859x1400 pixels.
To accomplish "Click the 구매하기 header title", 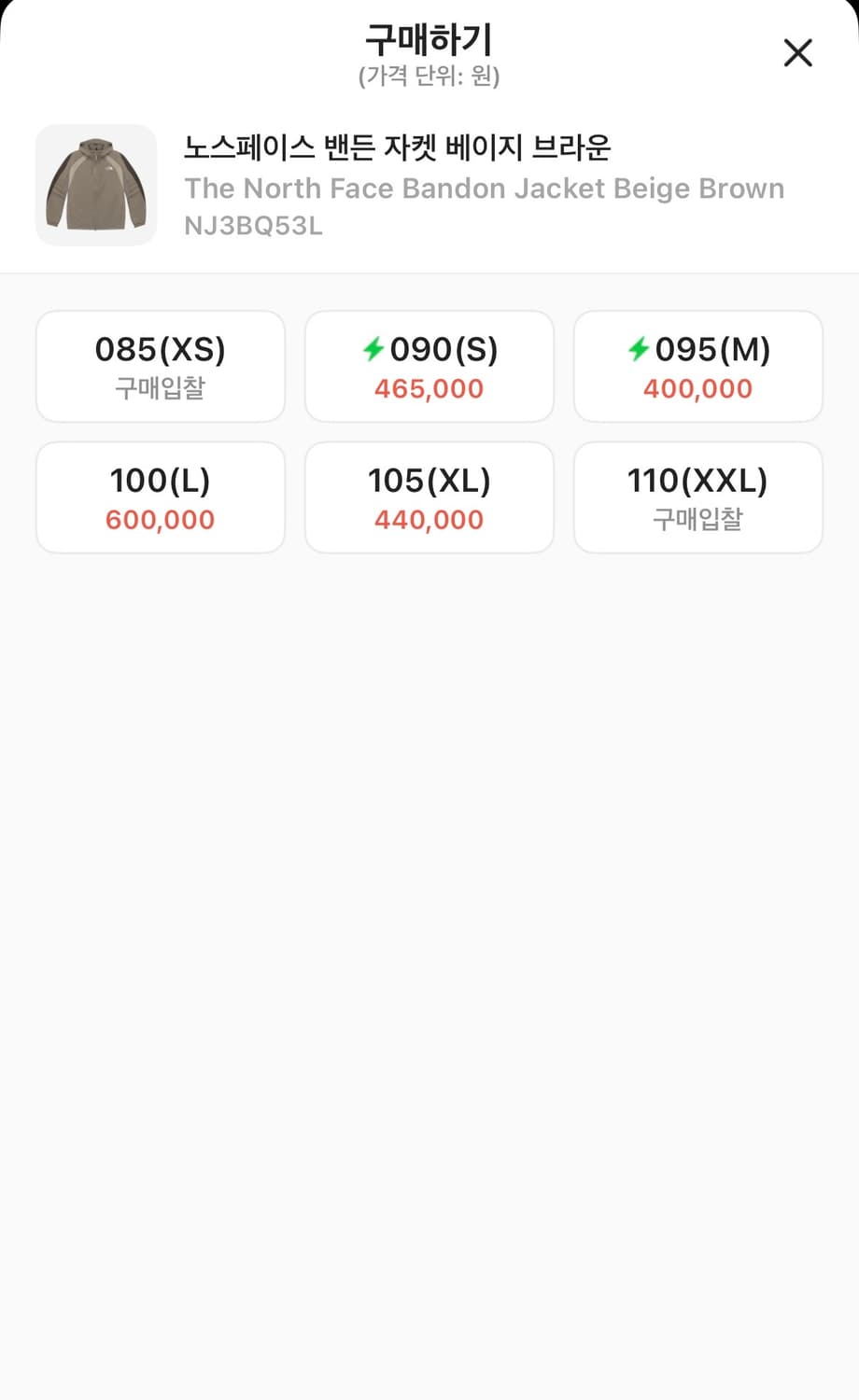I will (429, 39).
